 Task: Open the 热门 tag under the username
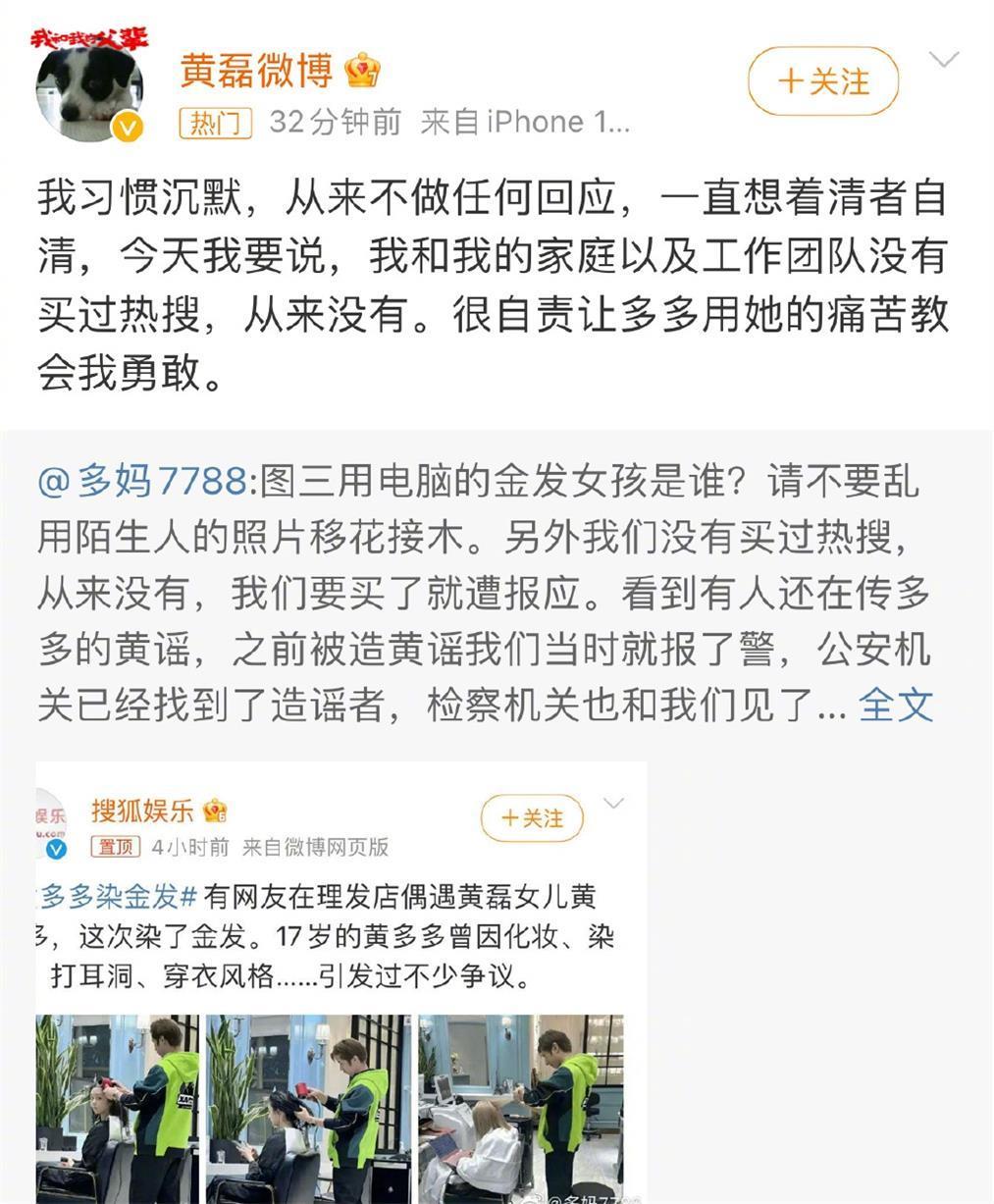(214, 123)
